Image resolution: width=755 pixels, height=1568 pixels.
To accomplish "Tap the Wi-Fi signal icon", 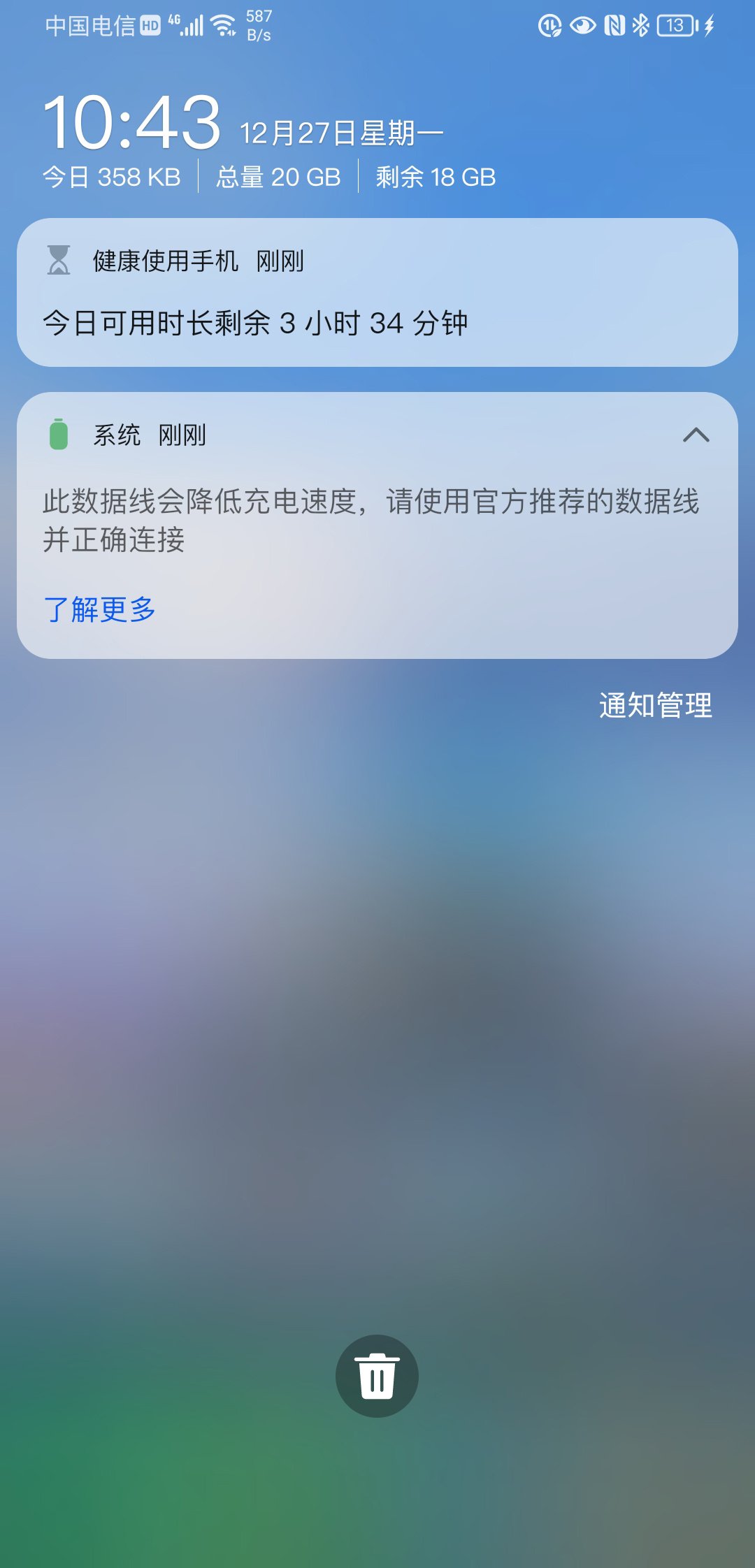I will pos(224,24).
